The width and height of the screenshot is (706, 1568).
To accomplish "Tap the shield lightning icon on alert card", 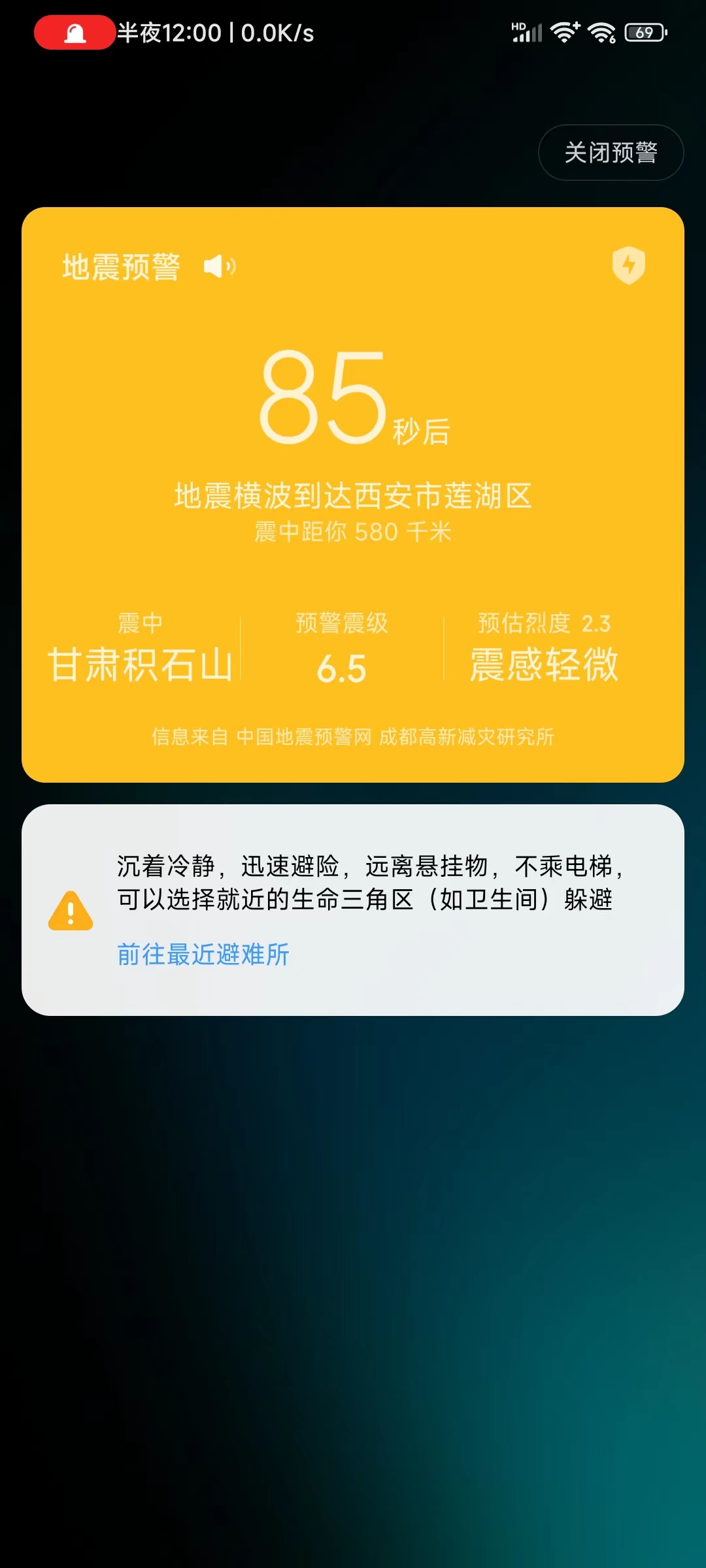I will click(x=628, y=265).
